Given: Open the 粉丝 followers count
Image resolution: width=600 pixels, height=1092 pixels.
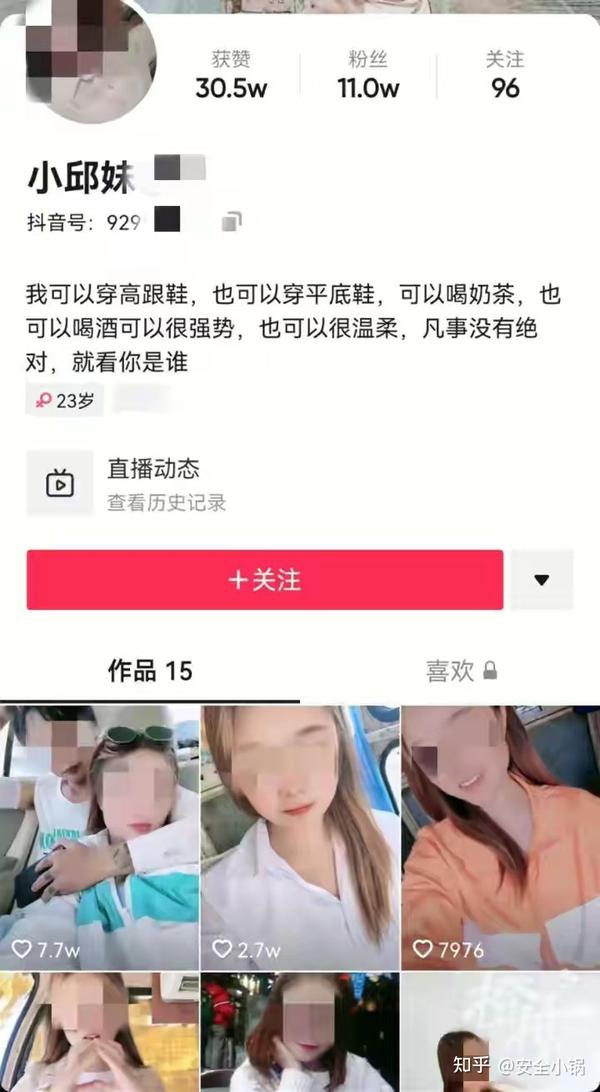Looking at the screenshot, I should pos(368,75).
